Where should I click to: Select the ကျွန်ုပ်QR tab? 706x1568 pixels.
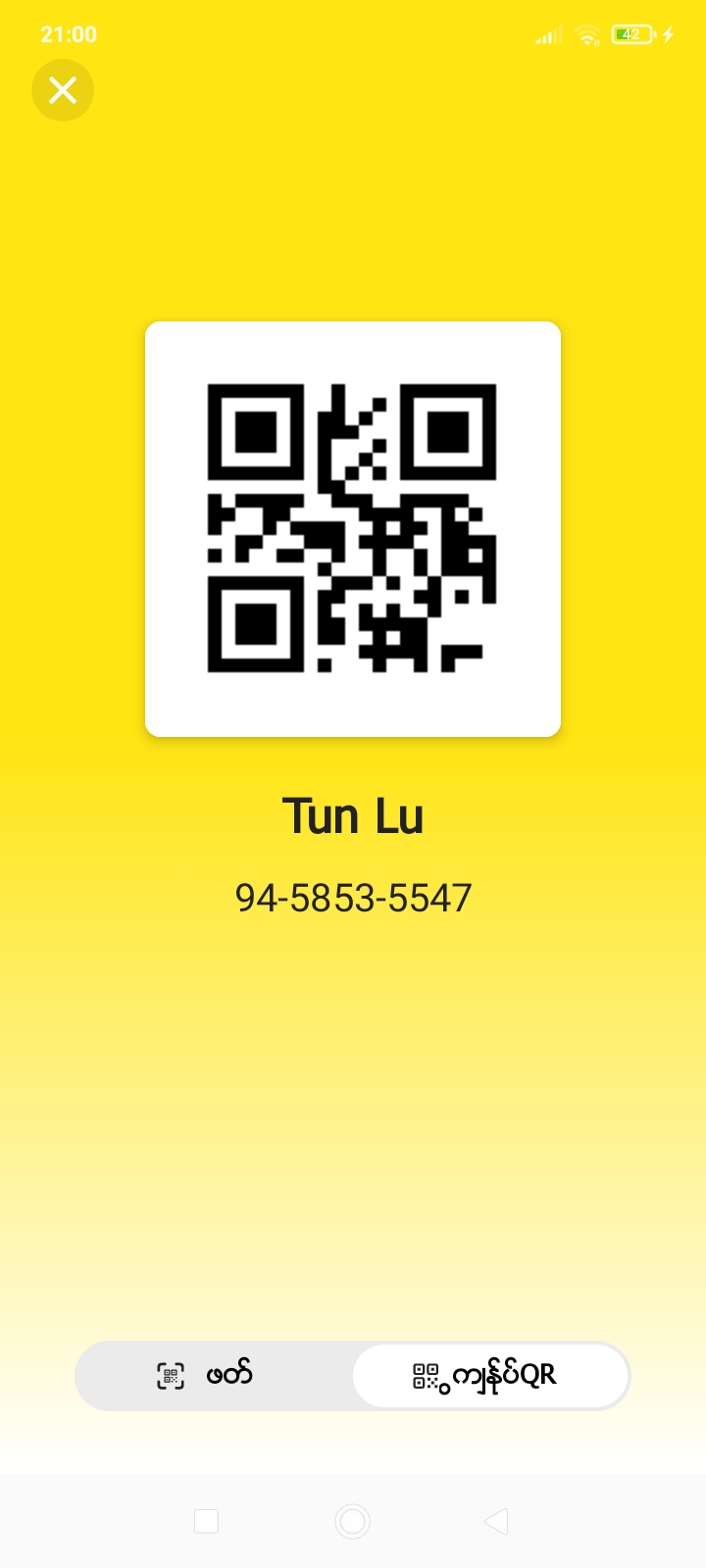(488, 1375)
